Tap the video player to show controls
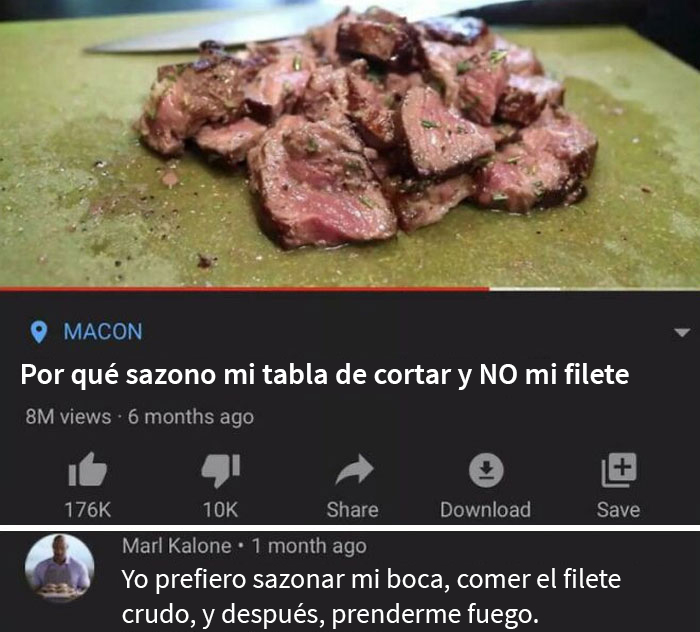This screenshot has height=632, width=700. tap(350, 145)
